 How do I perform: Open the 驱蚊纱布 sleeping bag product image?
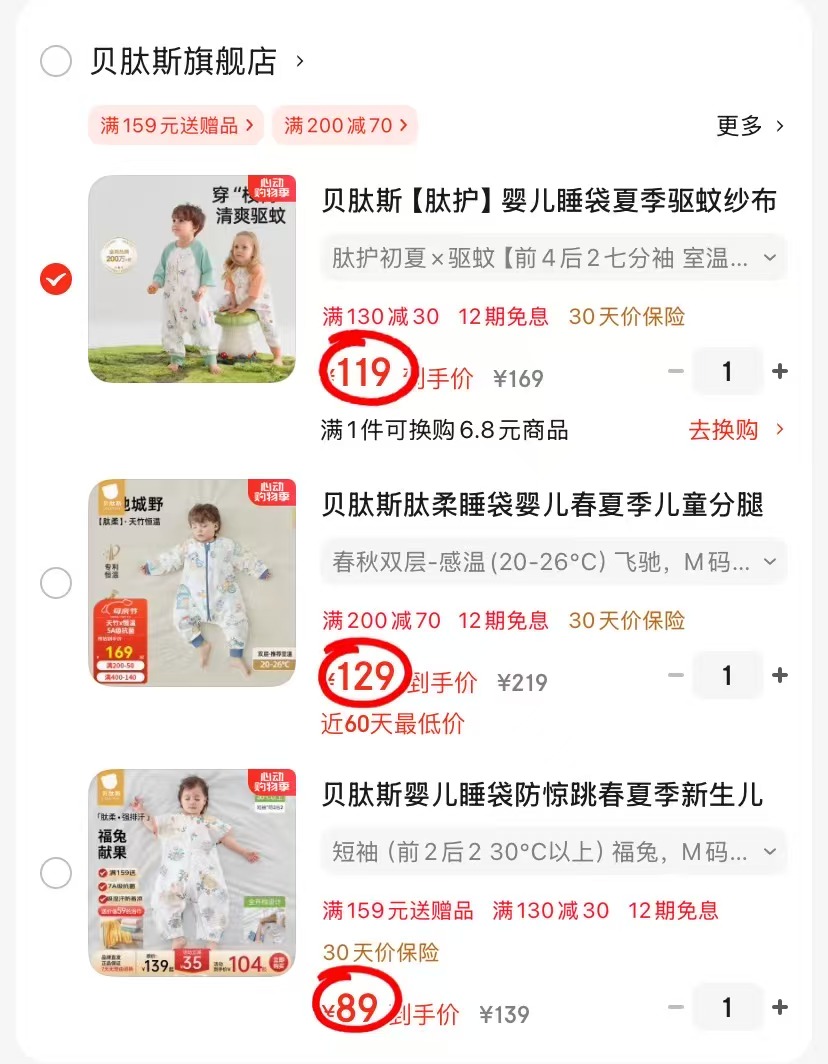(x=192, y=279)
